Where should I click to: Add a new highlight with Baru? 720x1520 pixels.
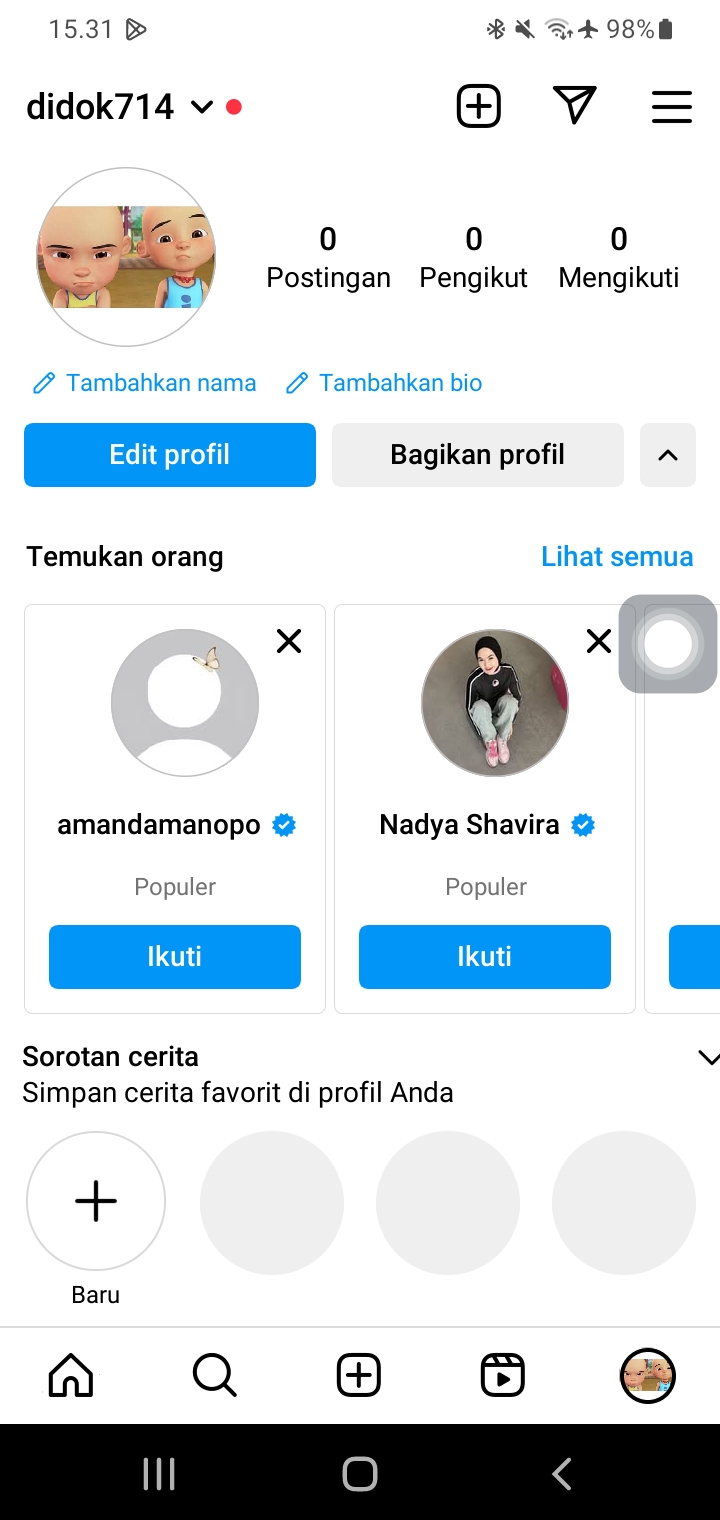pos(96,1201)
